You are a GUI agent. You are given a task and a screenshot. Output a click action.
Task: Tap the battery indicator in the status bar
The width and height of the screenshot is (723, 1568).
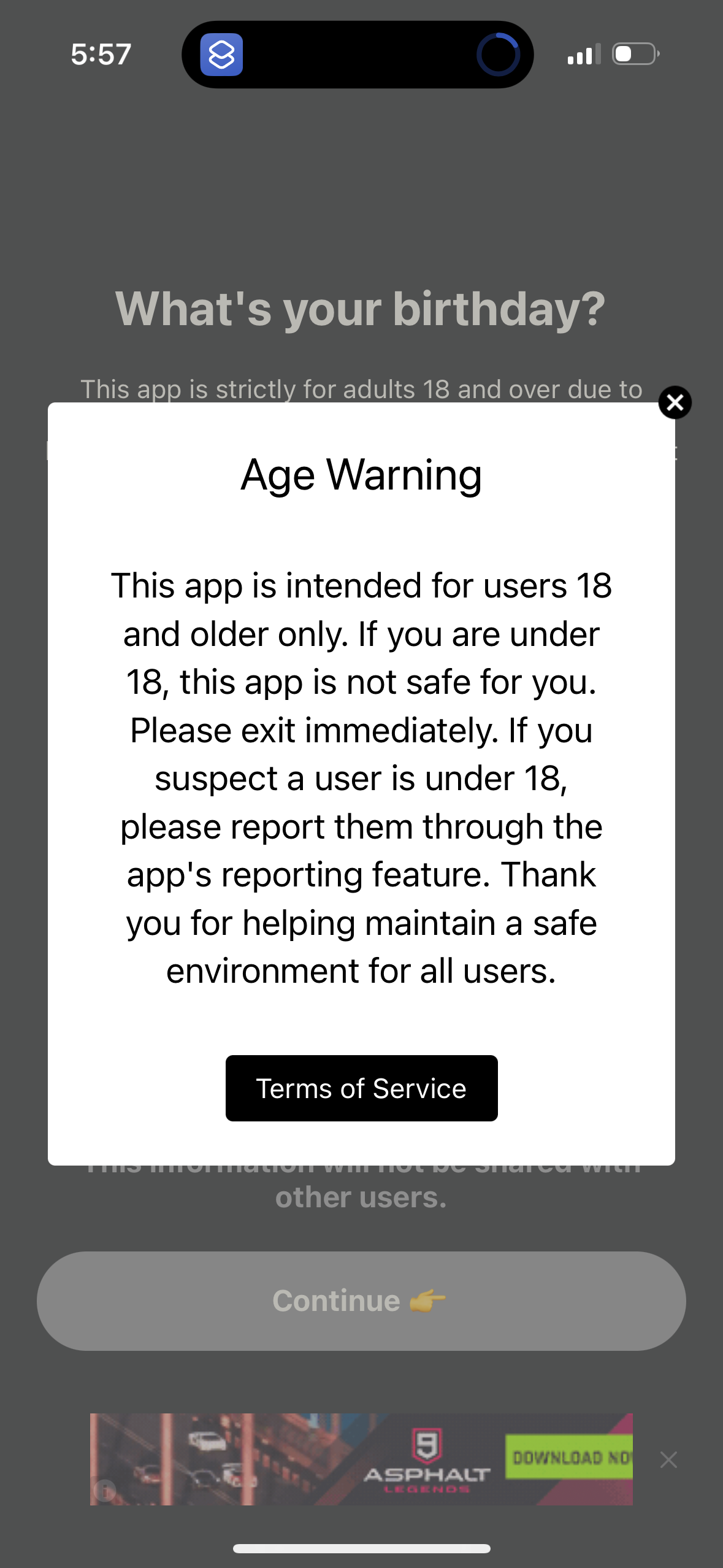633,55
